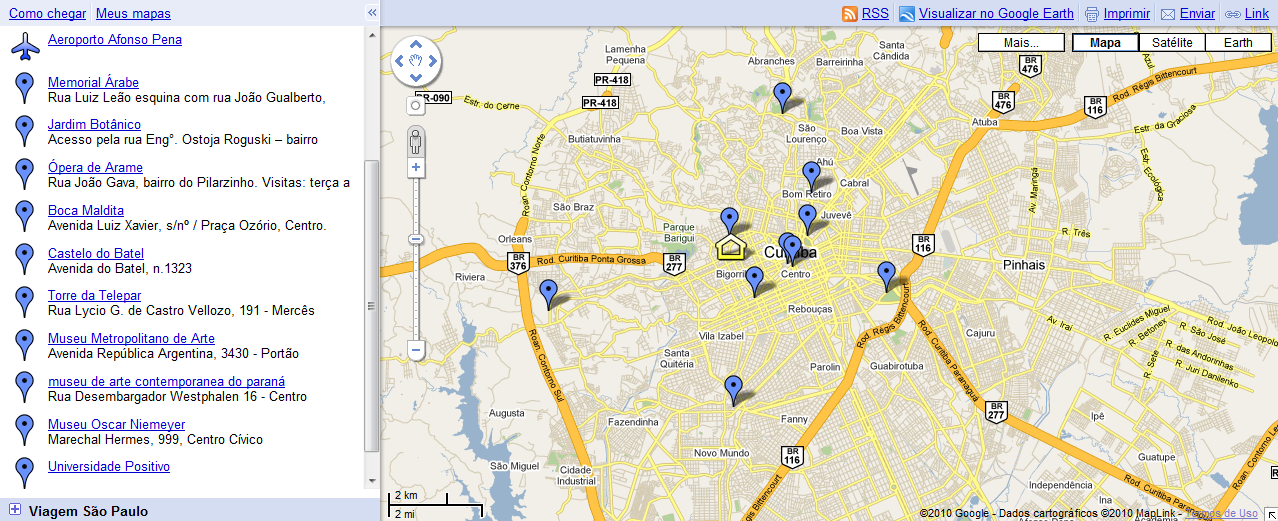Open Meus mapas
1278x521 pixels.
[133, 14]
